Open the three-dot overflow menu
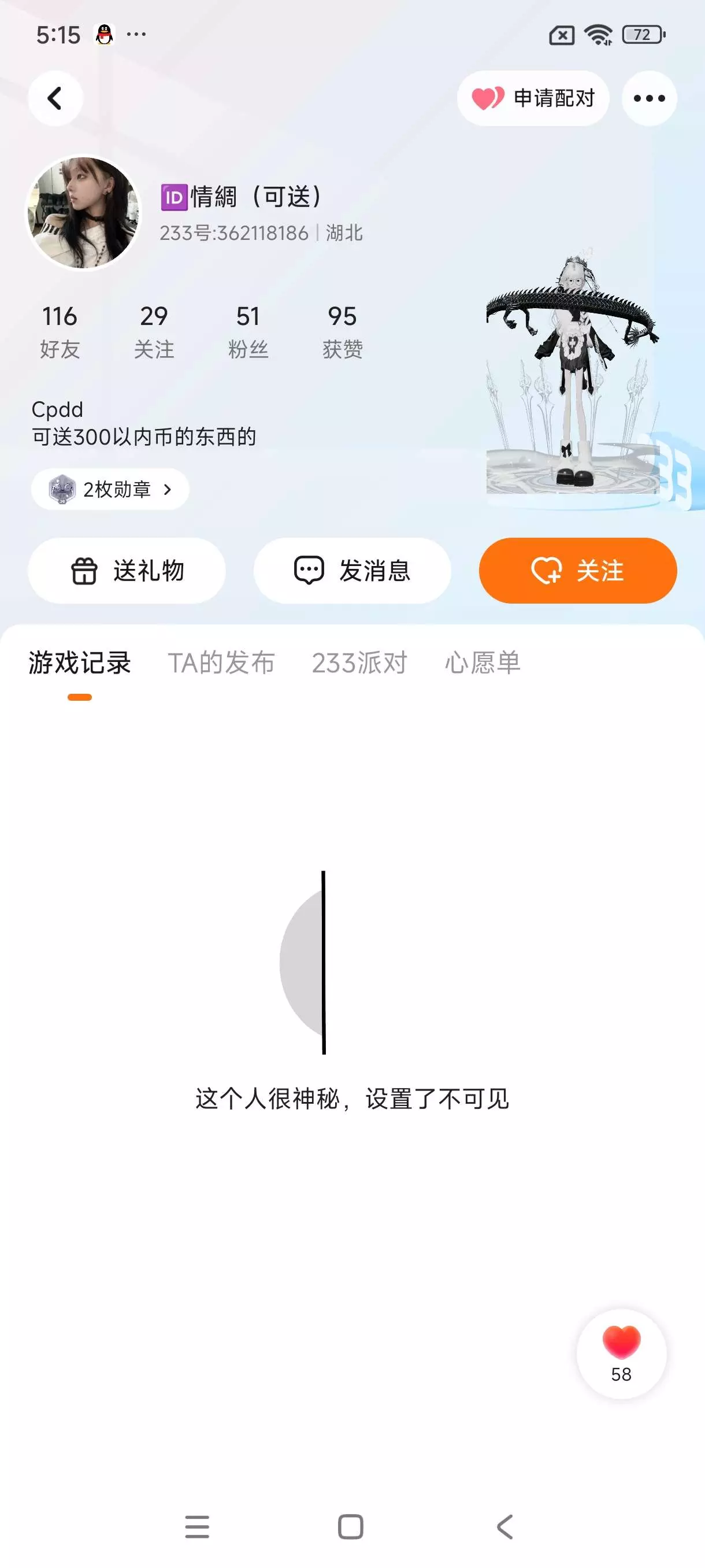705x1568 pixels. point(648,99)
